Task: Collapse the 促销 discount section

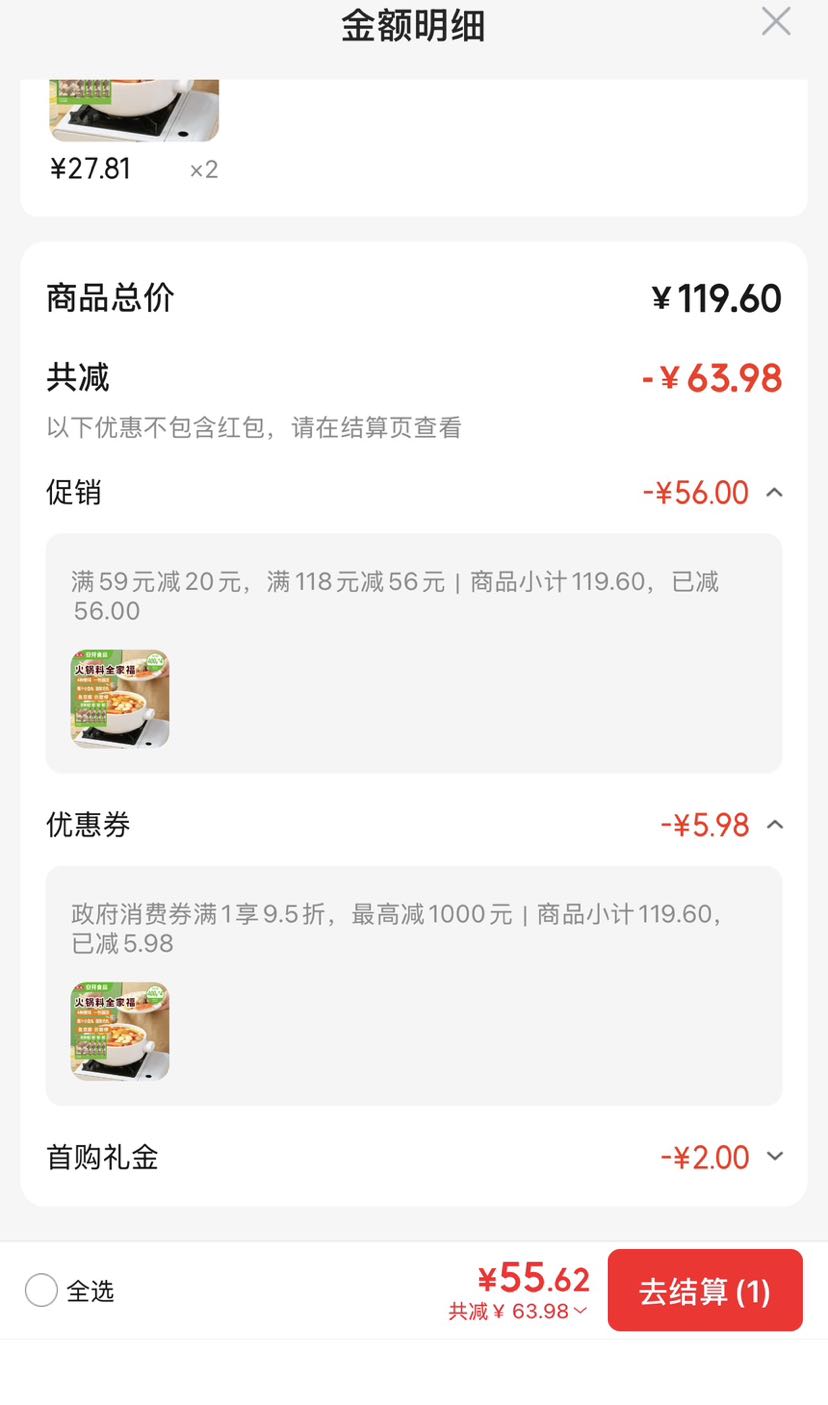Action: coord(774,492)
